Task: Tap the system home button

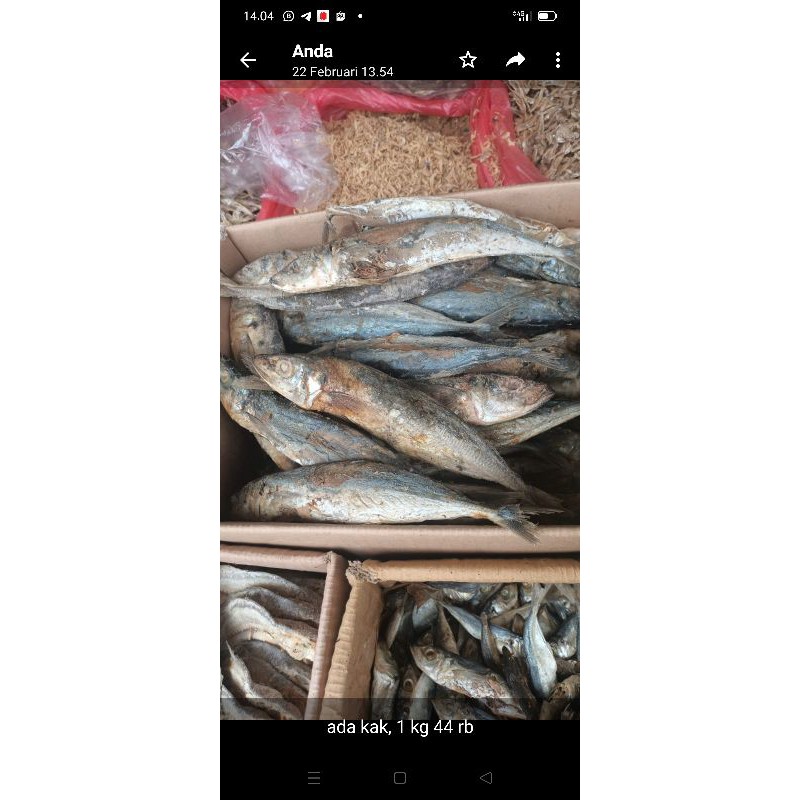Action: [x=400, y=777]
